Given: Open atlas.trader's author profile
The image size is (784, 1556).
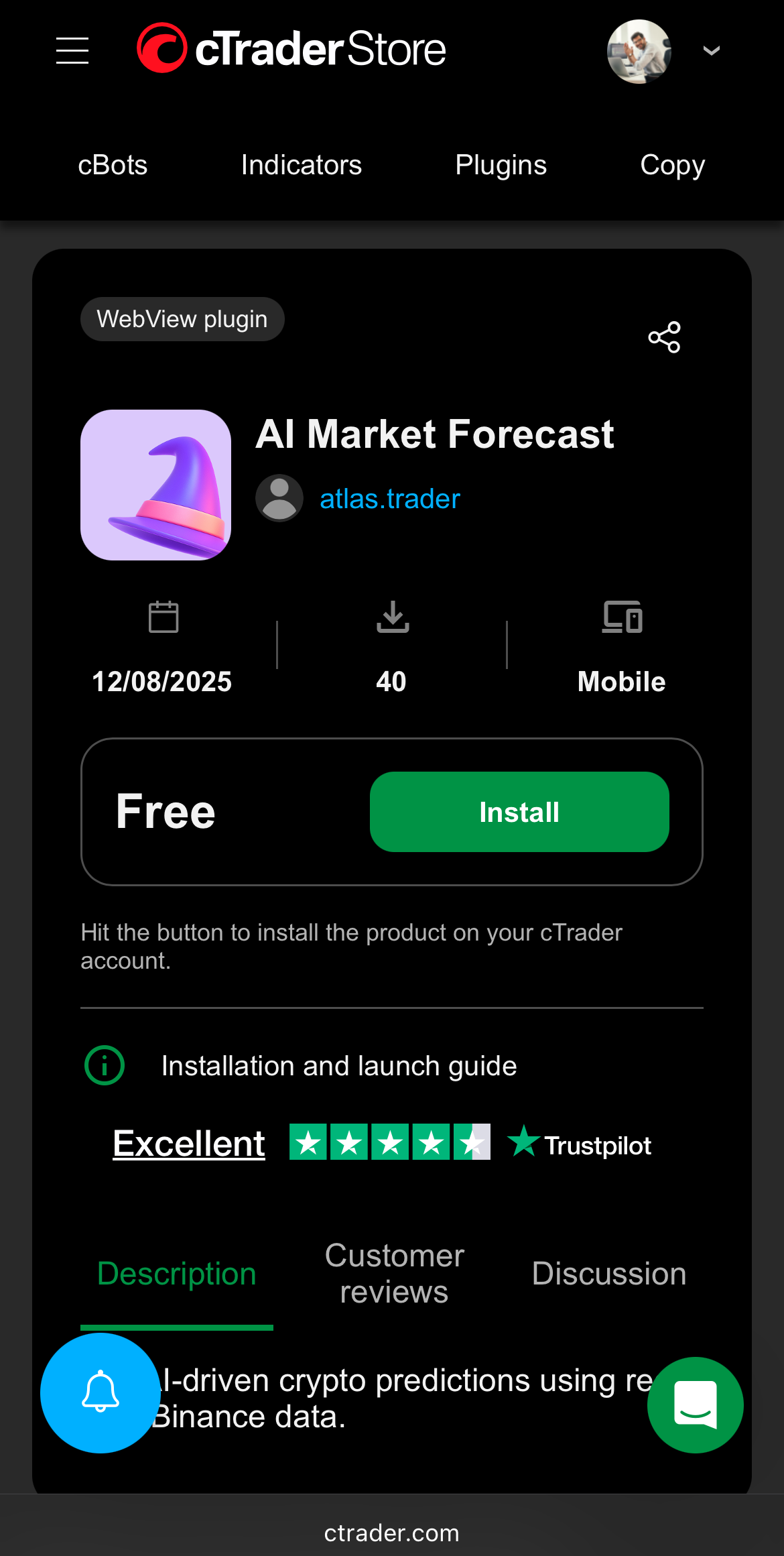Looking at the screenshot, I should pyautogui.click(x=389, y=499).
